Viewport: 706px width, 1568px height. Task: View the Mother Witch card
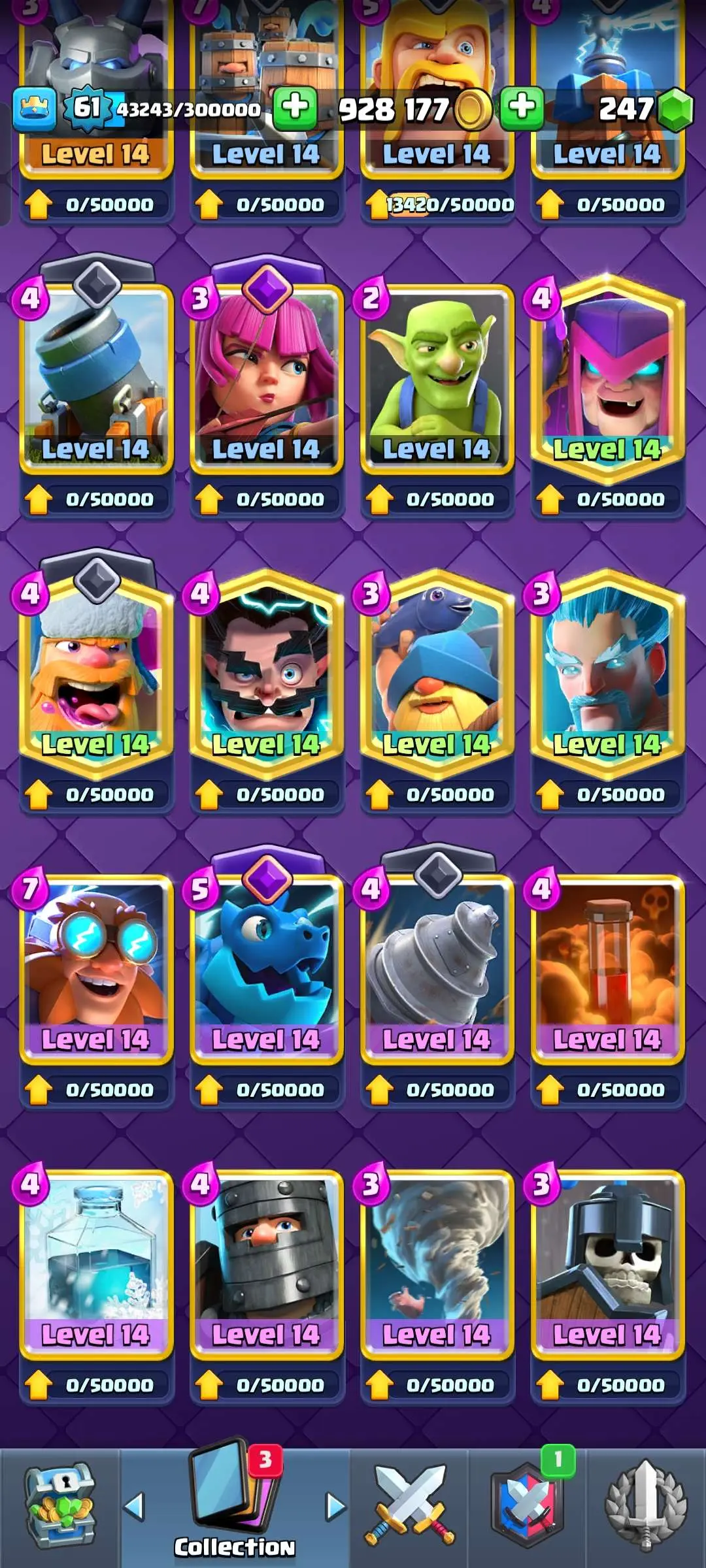pyautogui.click(x=607, y=379)
